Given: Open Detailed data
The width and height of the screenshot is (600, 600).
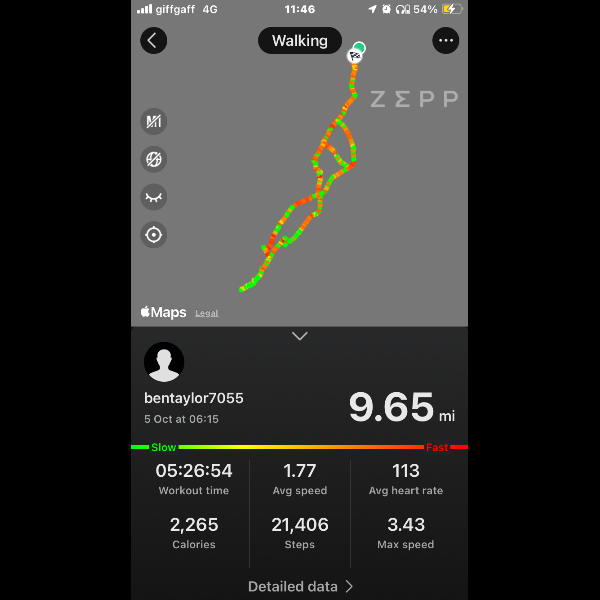Looking at the screenshot, I should click(299, 586).
